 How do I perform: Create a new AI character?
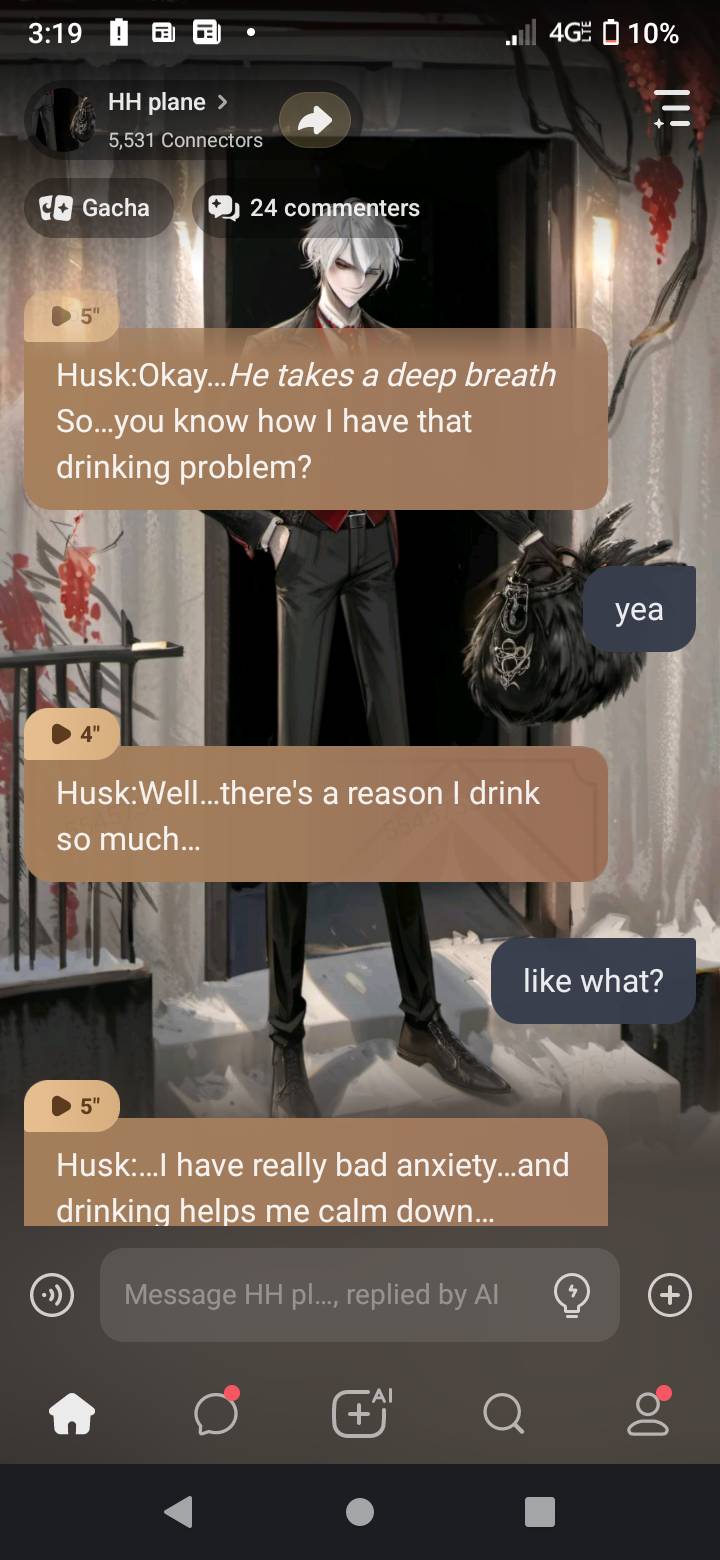[x=360, y=1414]
